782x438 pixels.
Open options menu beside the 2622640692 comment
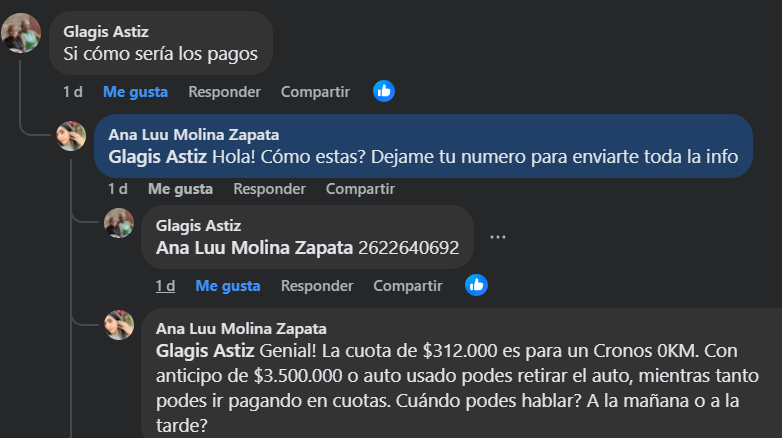(498, 237)
